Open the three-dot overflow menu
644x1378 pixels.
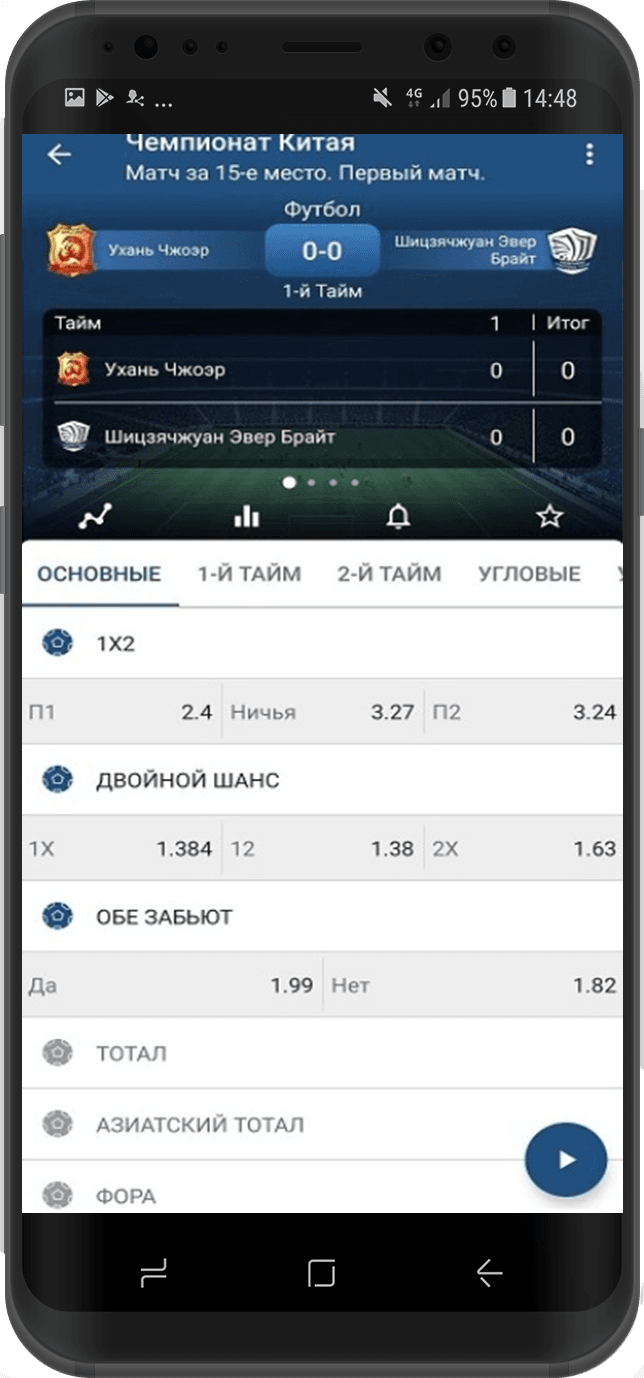click(590, 154)
